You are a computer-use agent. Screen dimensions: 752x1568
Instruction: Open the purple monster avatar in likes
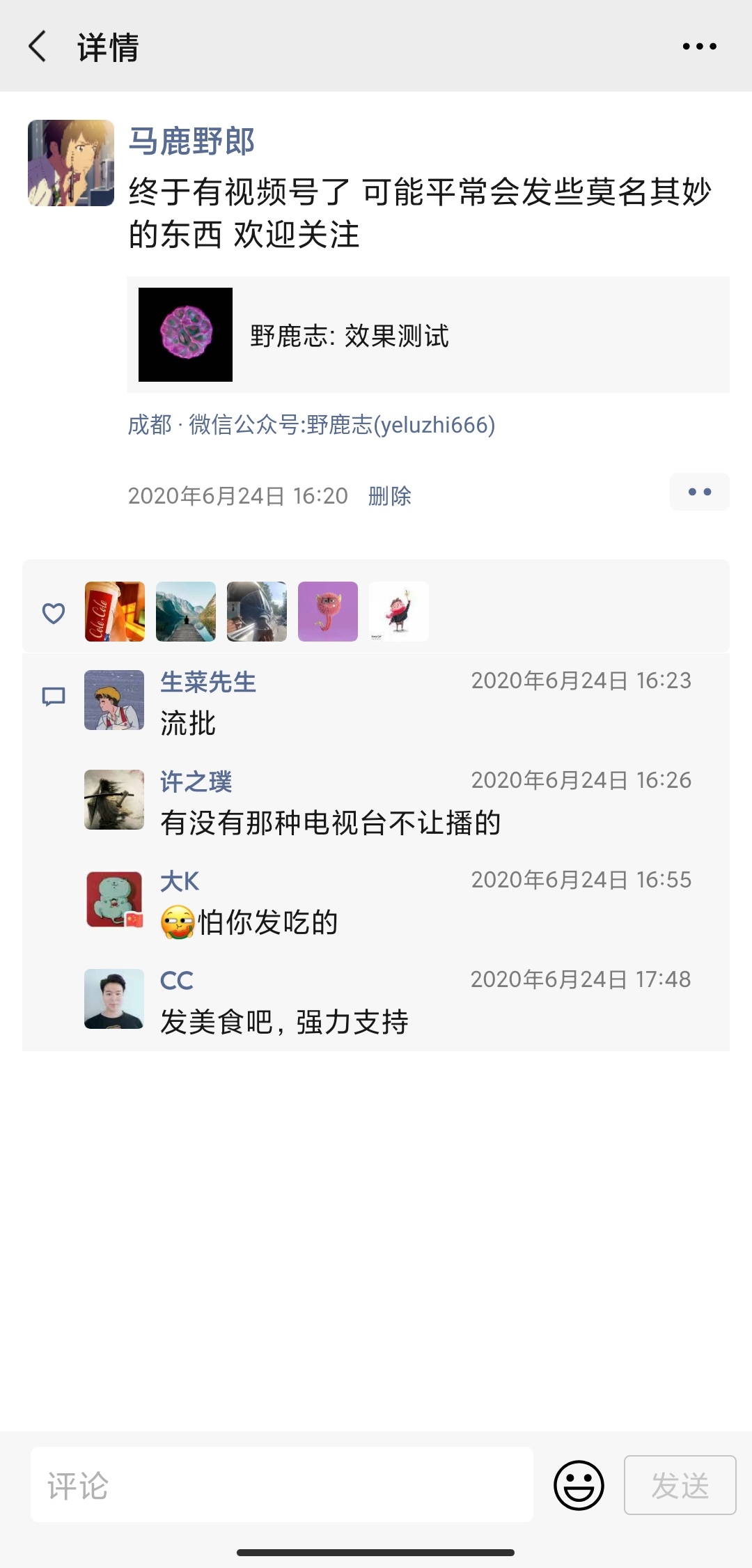[328, 612]
